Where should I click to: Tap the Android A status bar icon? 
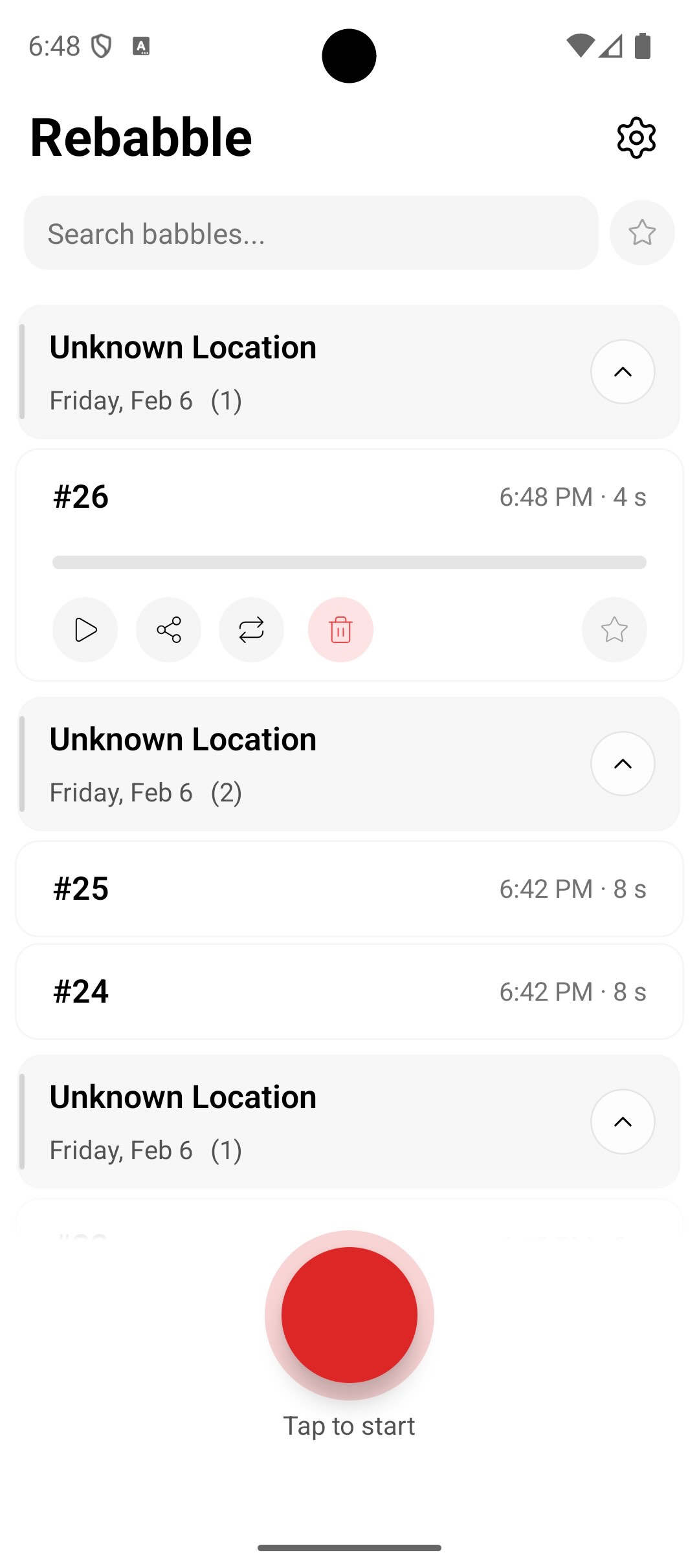coord(141,45)
